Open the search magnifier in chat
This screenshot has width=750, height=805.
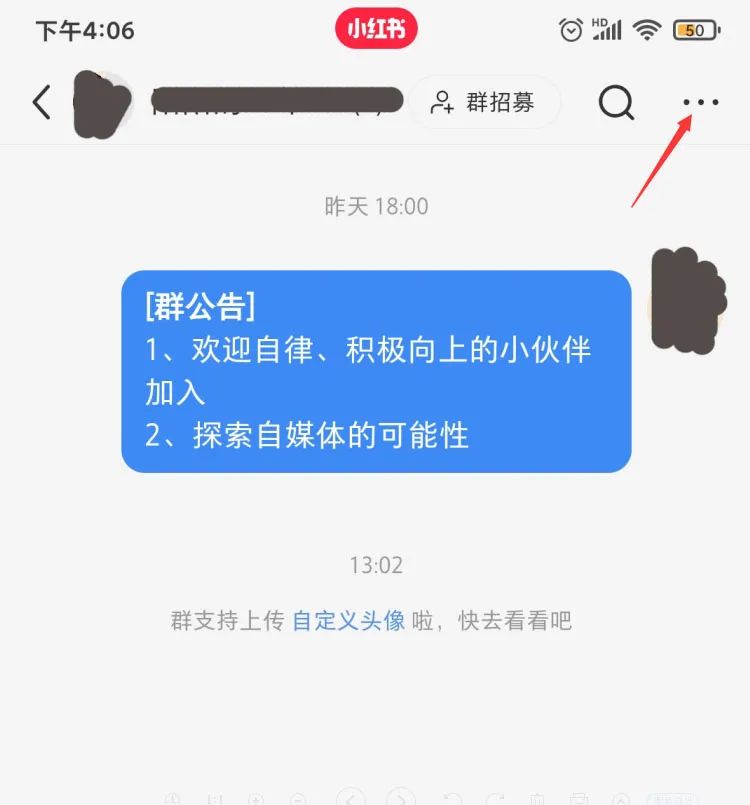pos(616,102)
